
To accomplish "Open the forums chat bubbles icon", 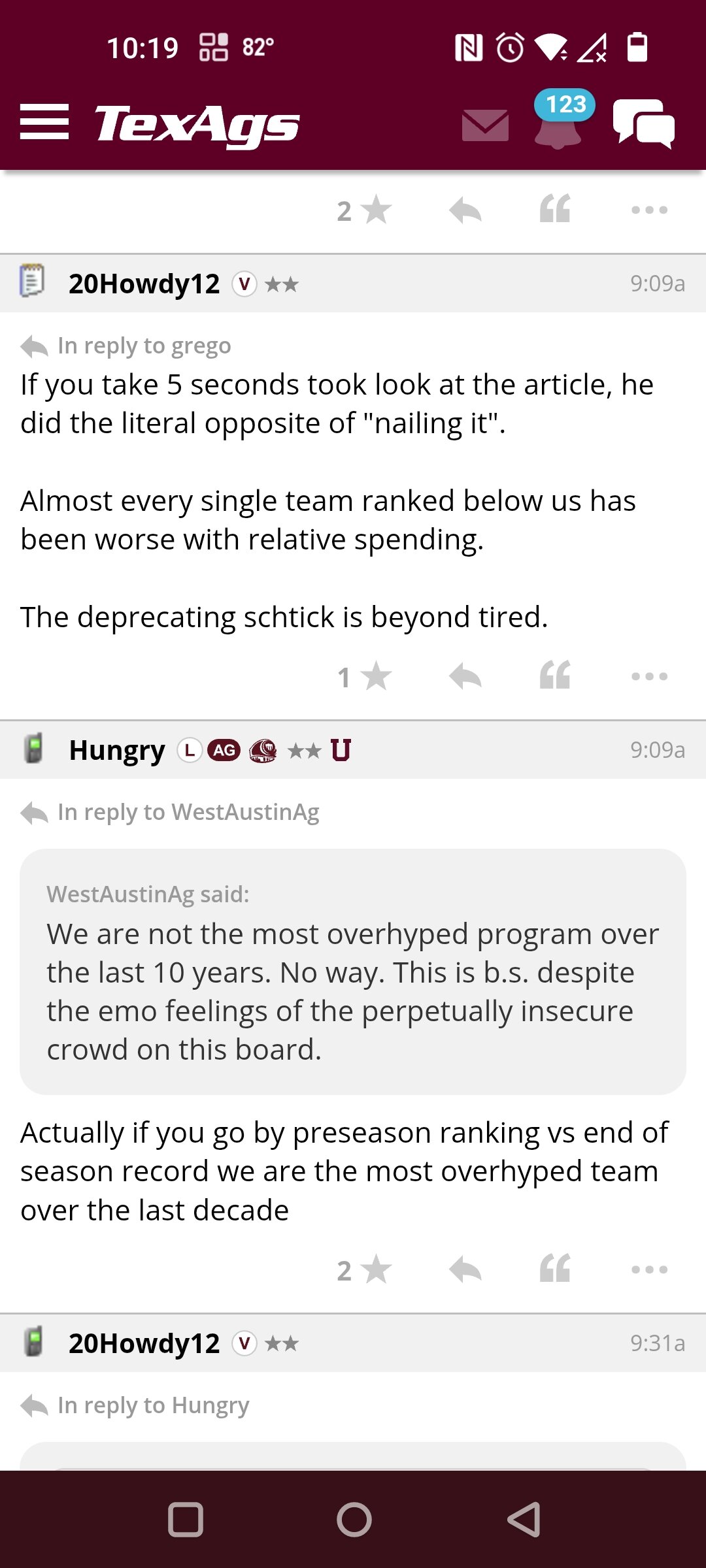I will [x=644, y=123].
